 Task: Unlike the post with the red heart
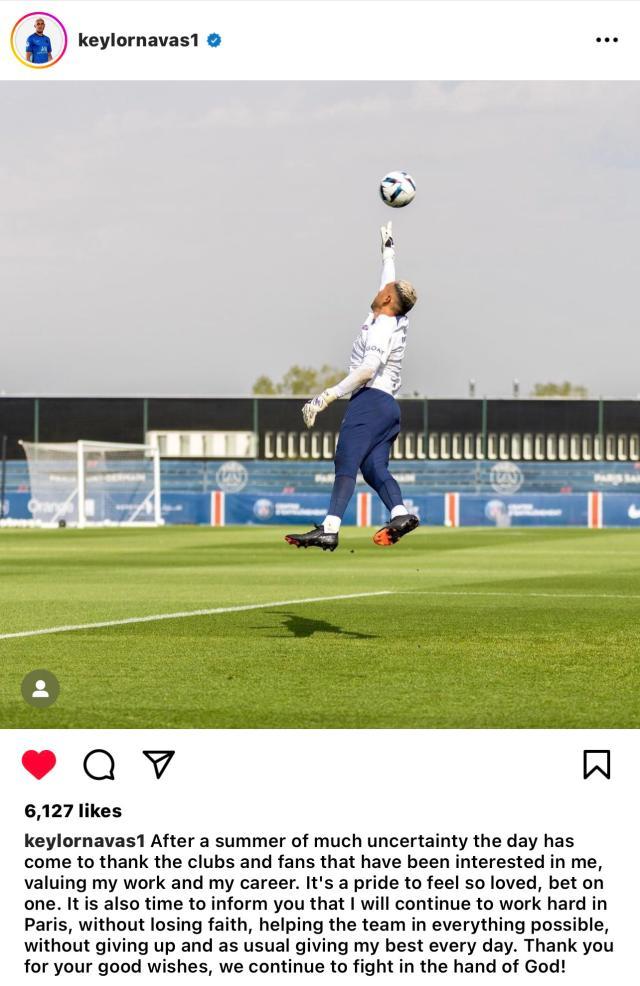click(39, 764)
